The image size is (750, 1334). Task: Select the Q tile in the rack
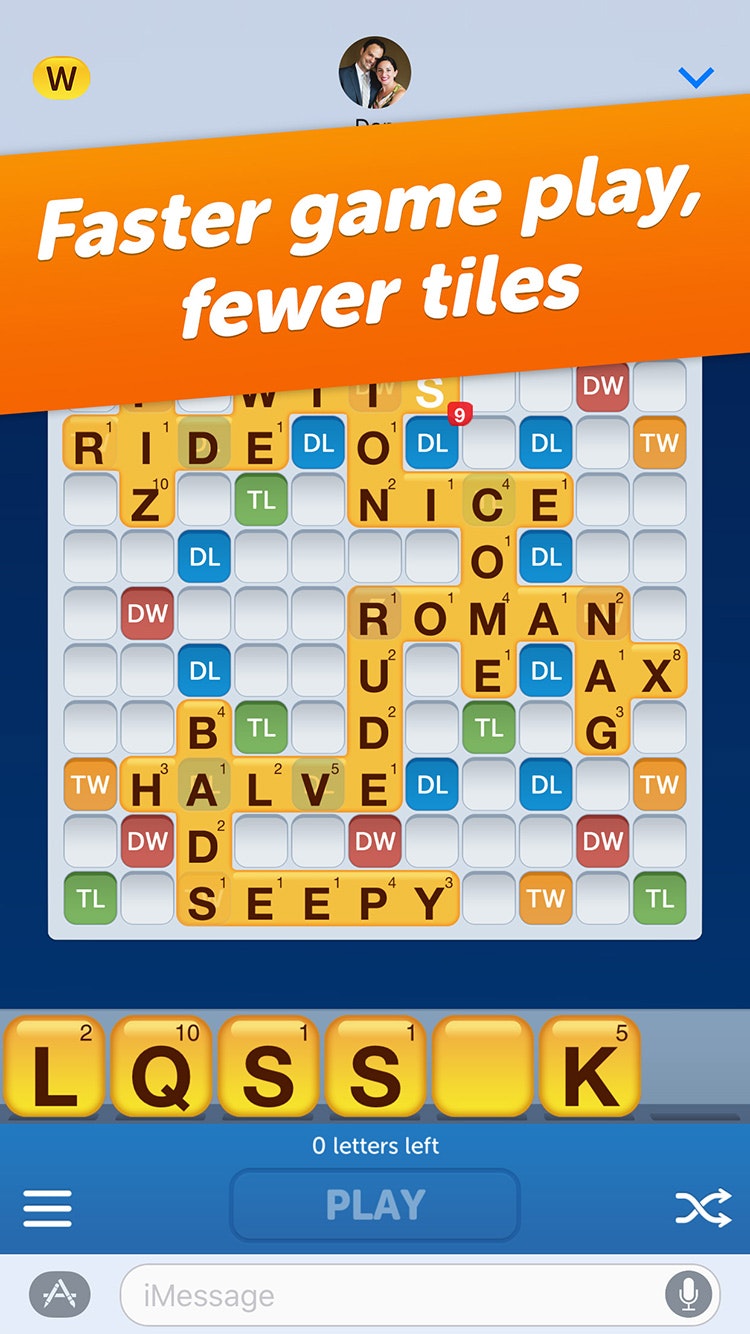(161, 1066)
